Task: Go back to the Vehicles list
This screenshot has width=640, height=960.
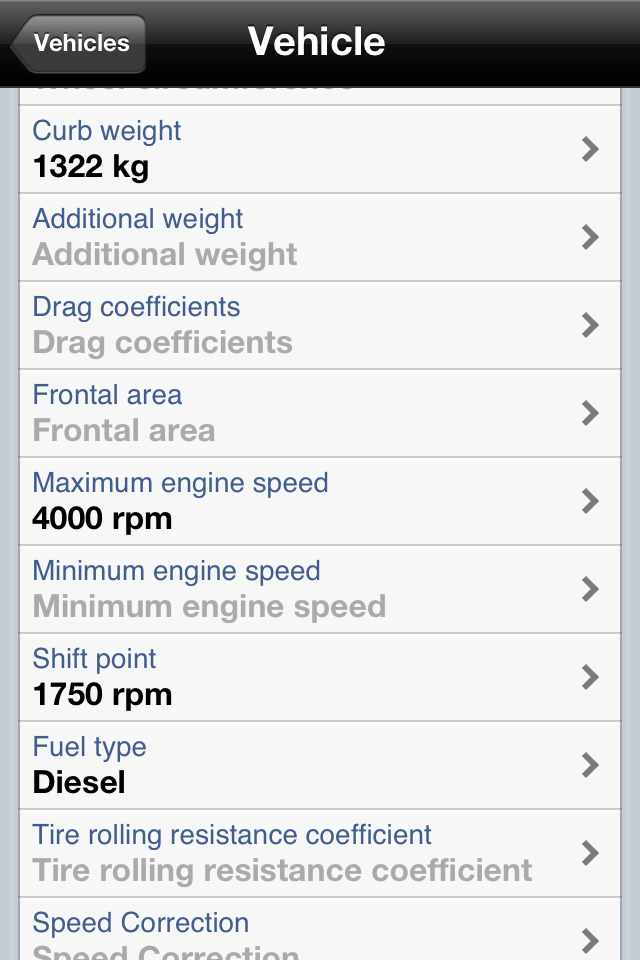Action: coord(79,44)
